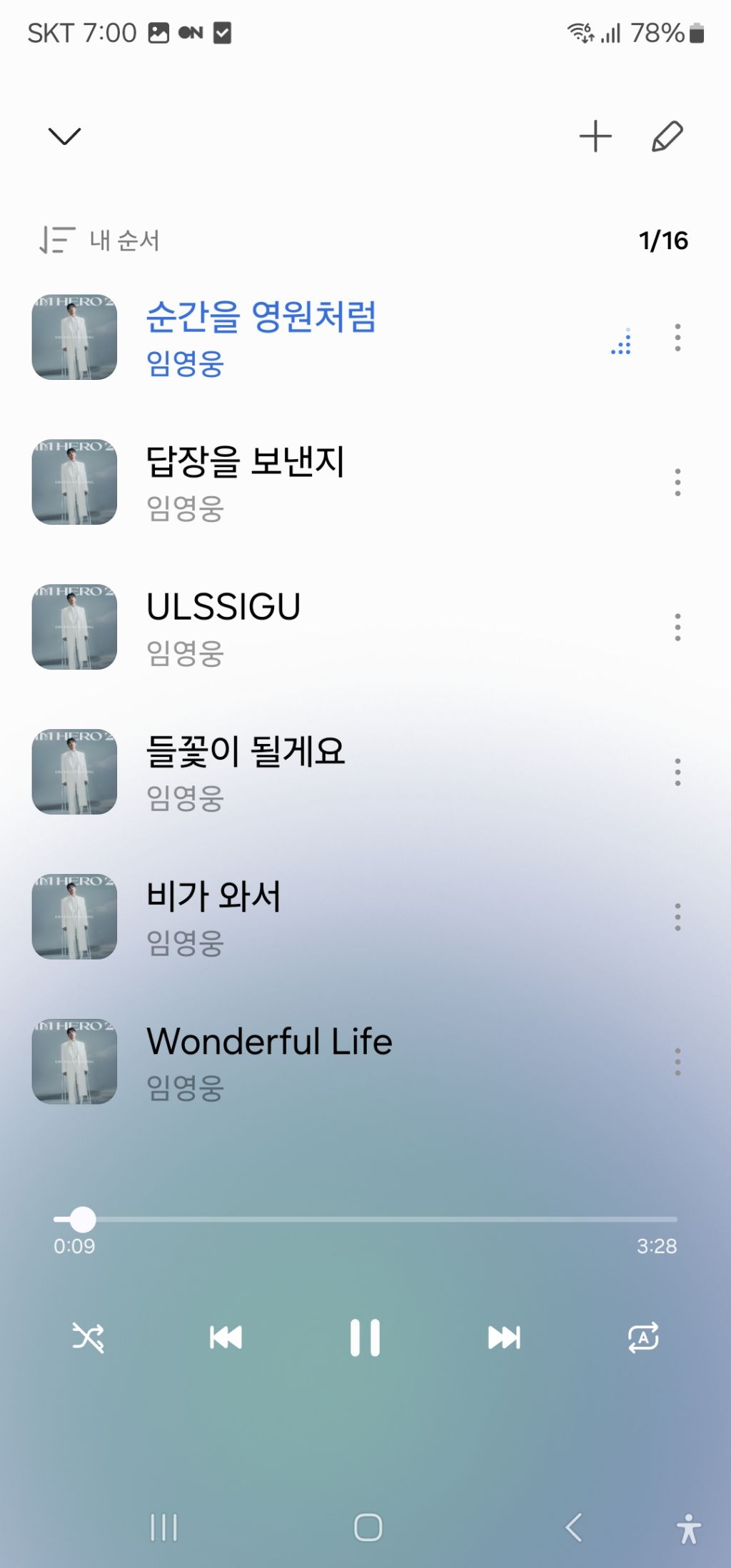Pause the current song
The image size is (731, 1568).
(x=365, y=1337)
